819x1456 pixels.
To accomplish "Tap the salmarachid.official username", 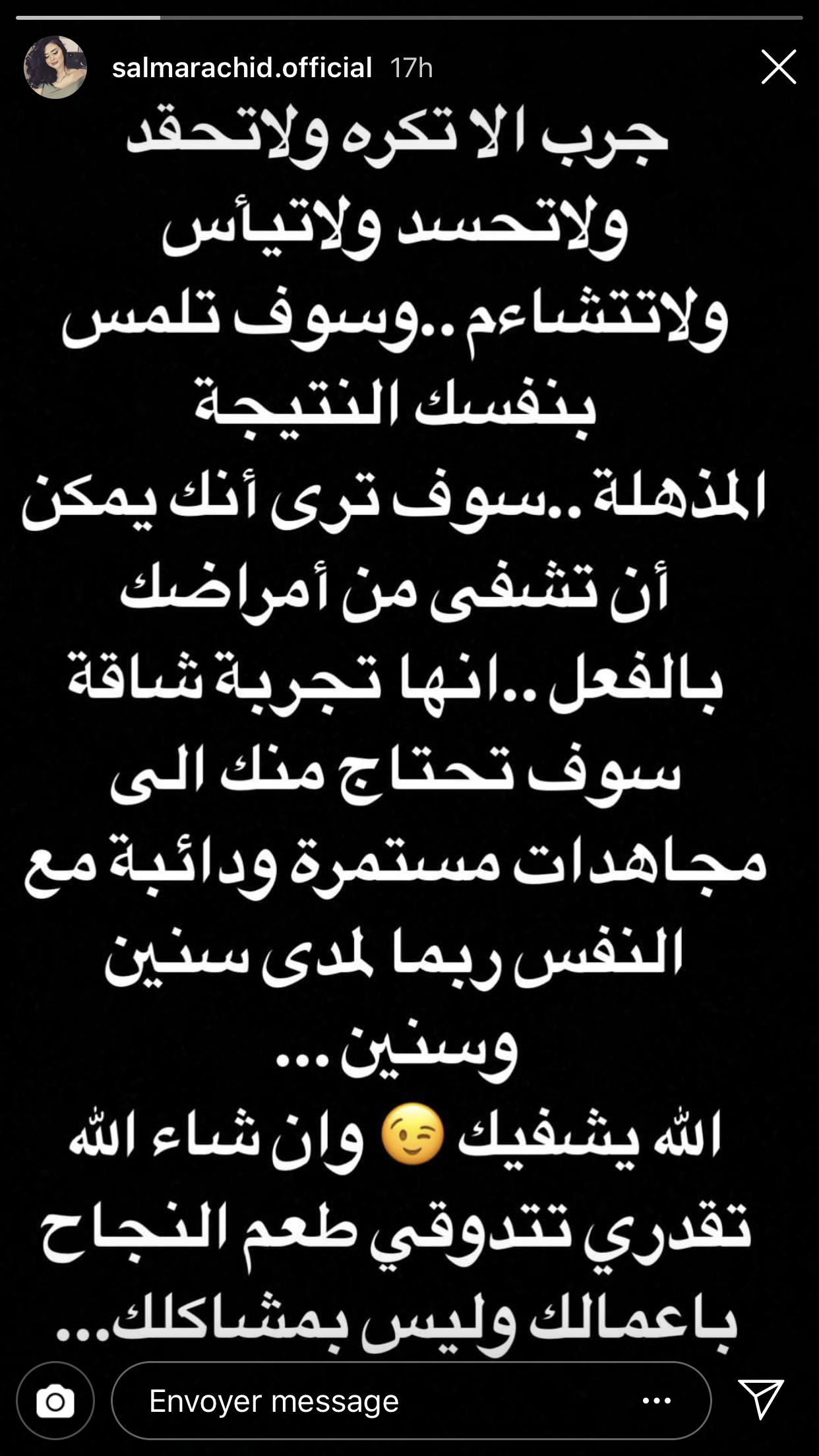I will (242, 68).
